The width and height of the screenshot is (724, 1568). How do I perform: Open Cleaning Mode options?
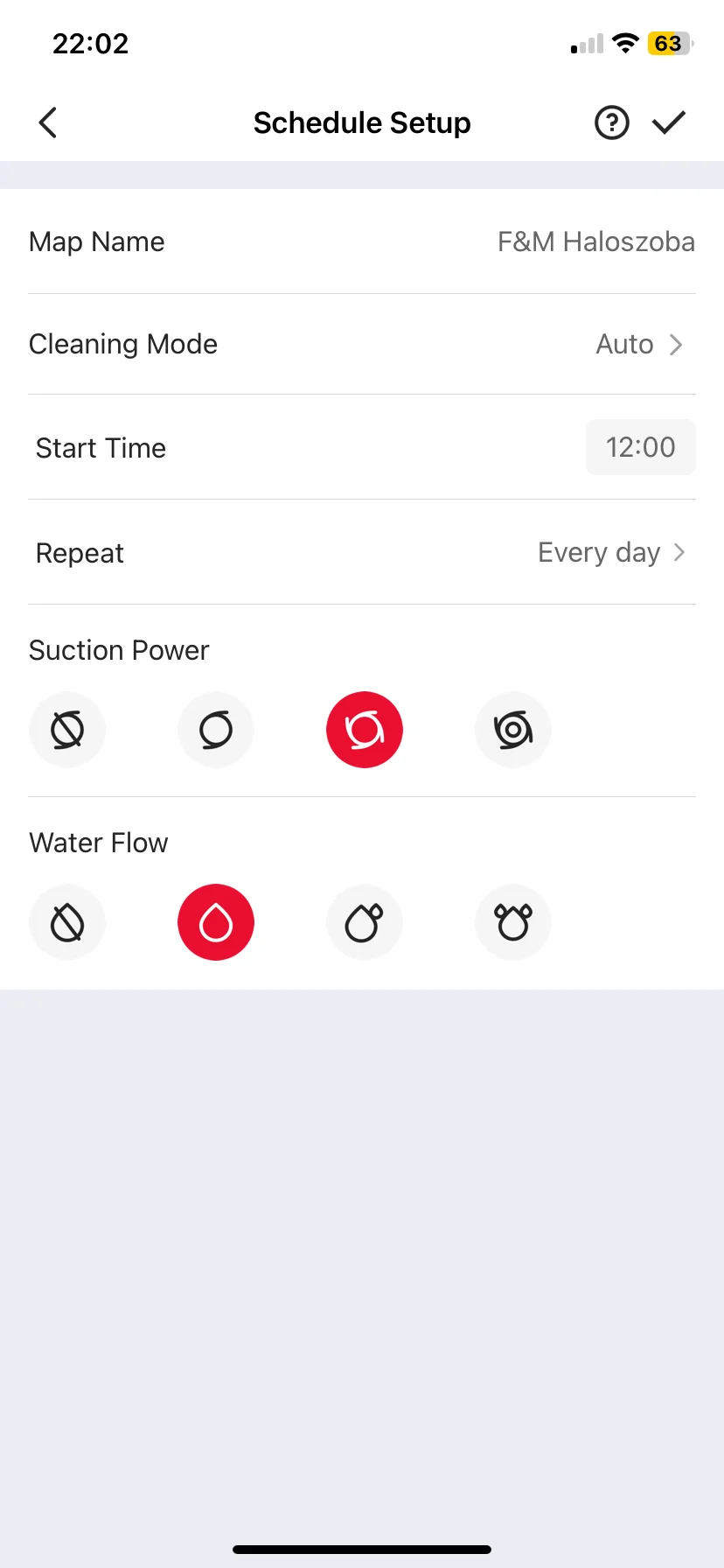pos(638,344)
